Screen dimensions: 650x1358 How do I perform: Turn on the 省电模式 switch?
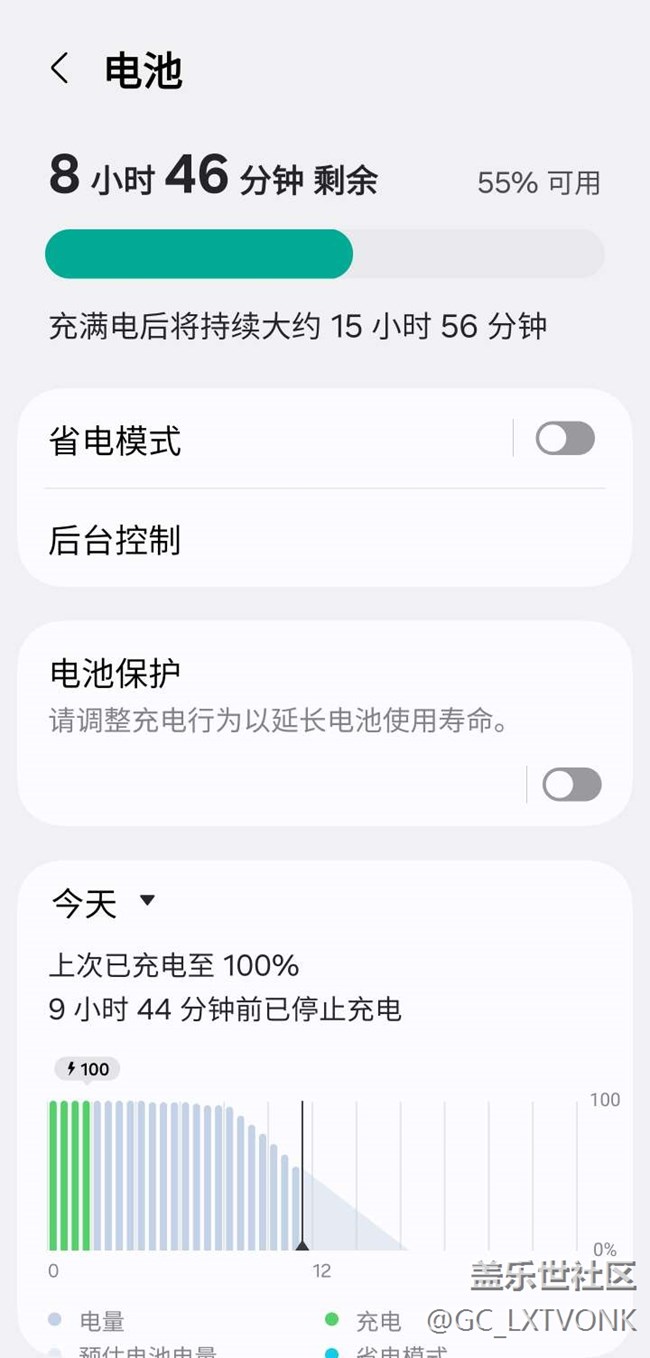565,438
